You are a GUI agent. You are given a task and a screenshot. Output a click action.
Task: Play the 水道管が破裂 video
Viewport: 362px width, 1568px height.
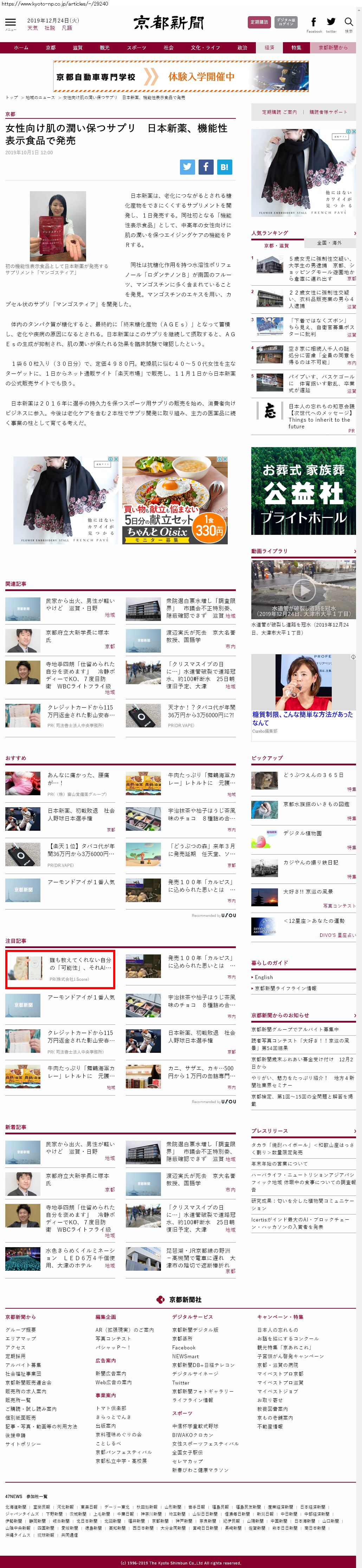pyautogui.click(x=304, y=589)
